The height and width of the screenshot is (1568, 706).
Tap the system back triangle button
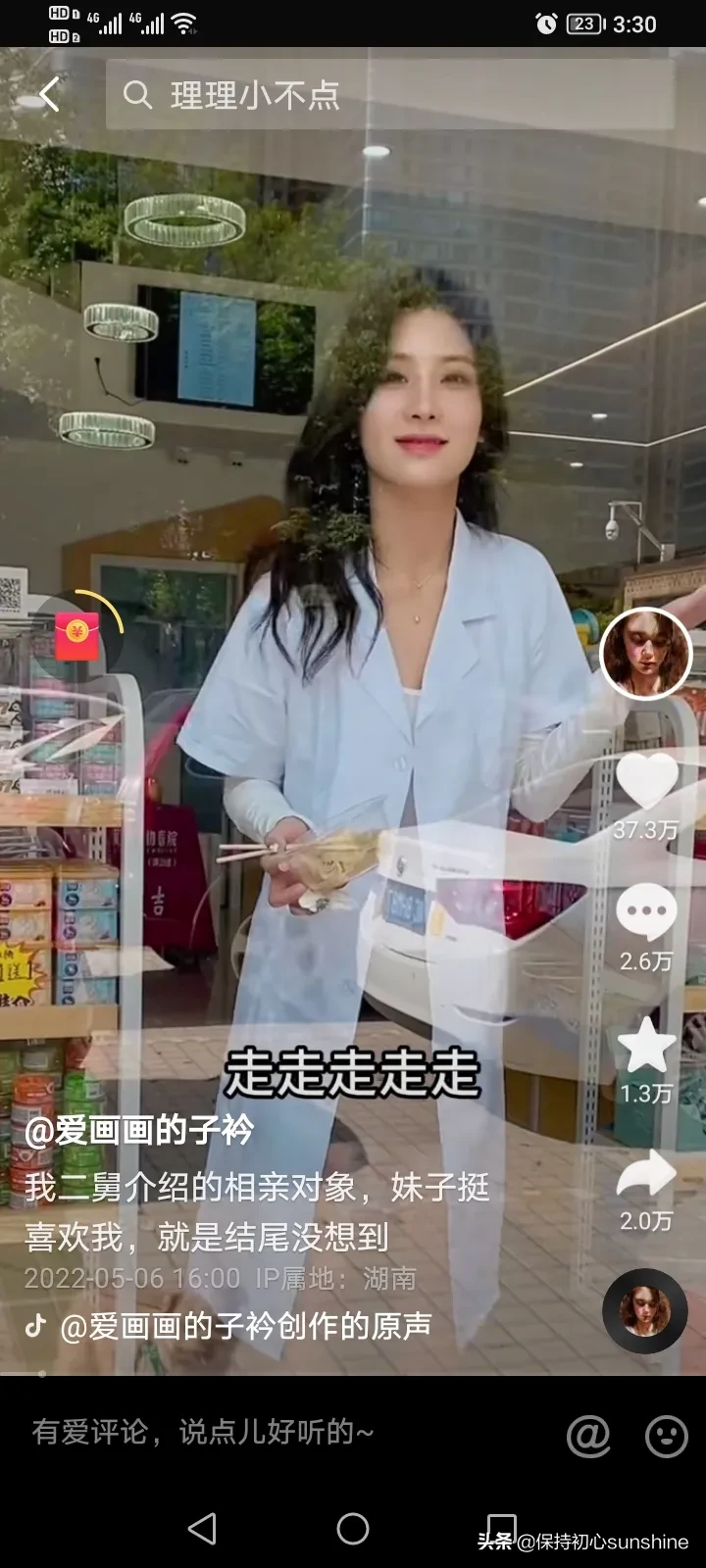tap(203, 1526)
